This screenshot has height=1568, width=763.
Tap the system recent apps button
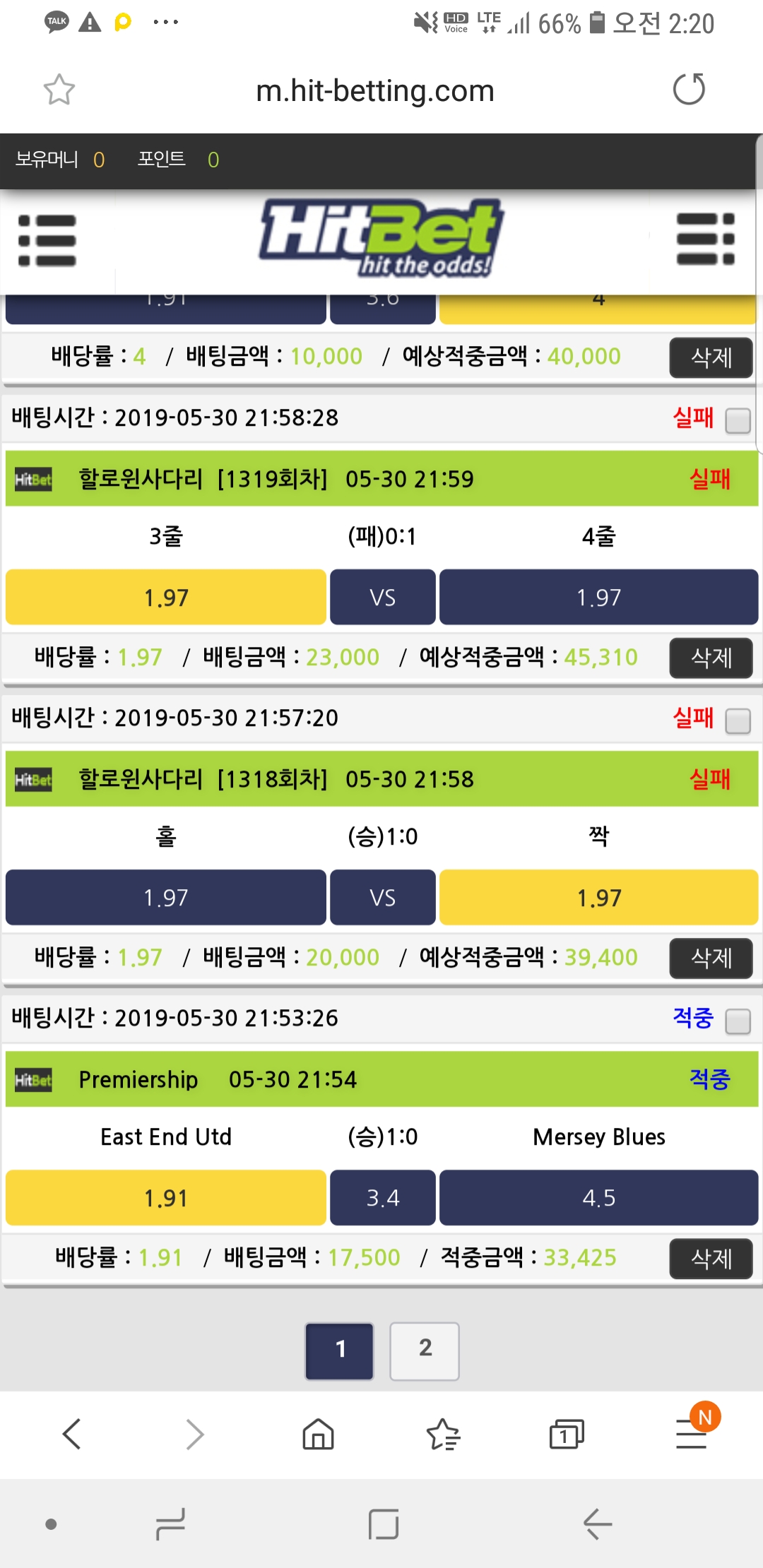pos(170,1524)
